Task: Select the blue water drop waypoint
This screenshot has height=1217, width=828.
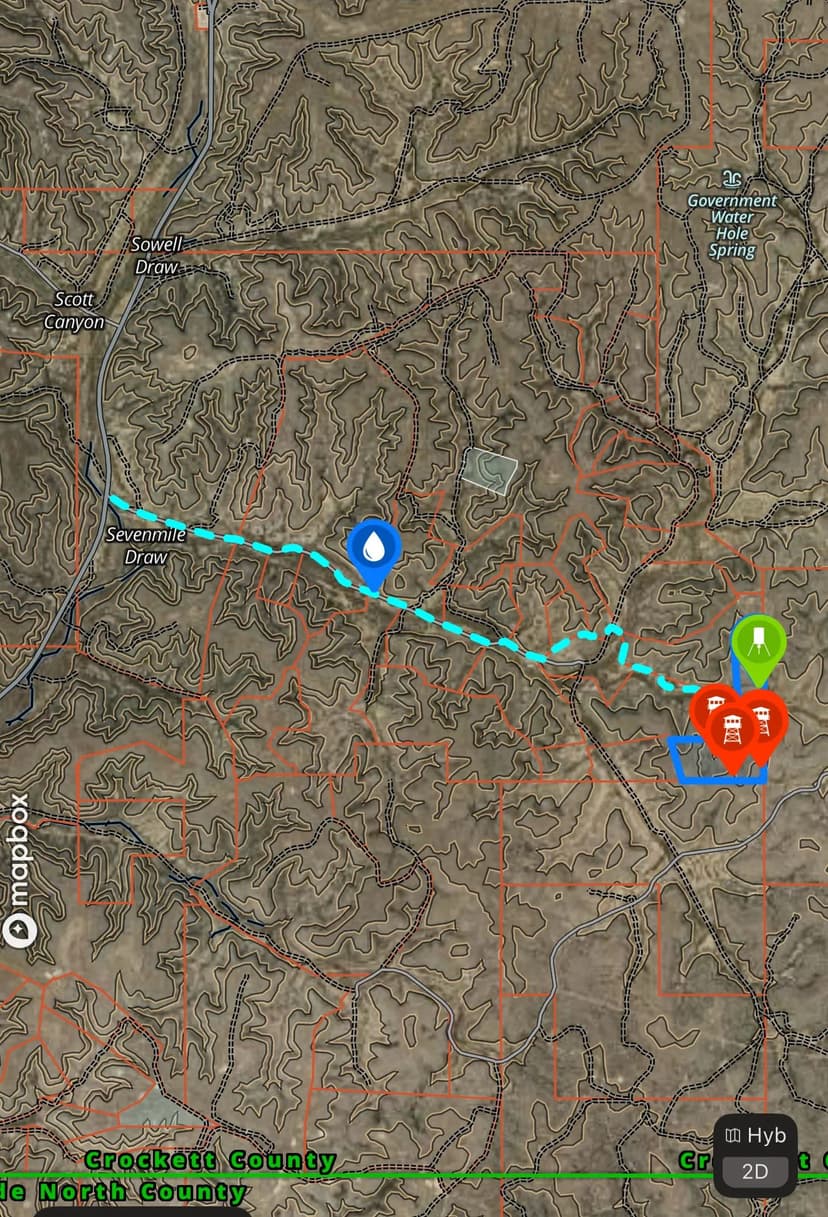Action: click(374, 549)
